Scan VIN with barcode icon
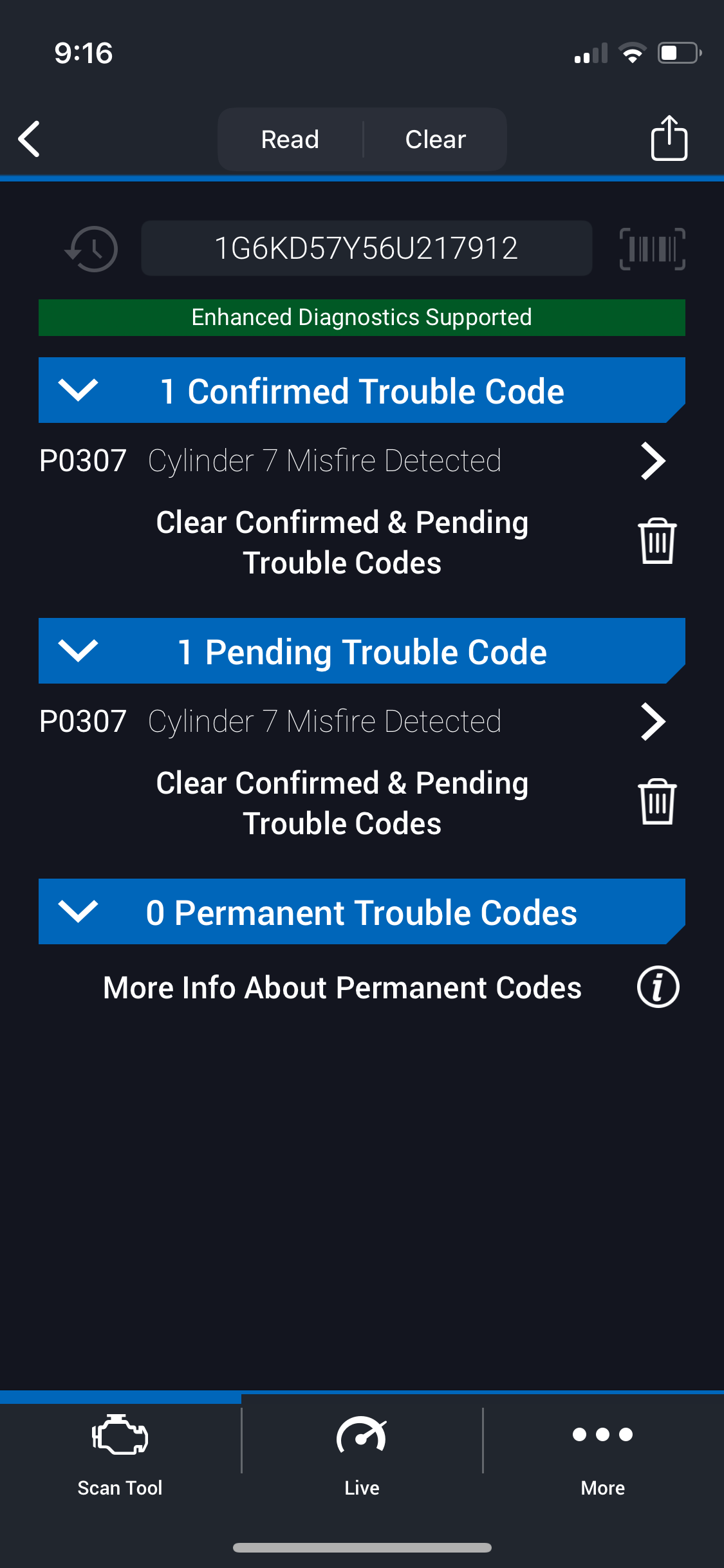 pos(652,248)
